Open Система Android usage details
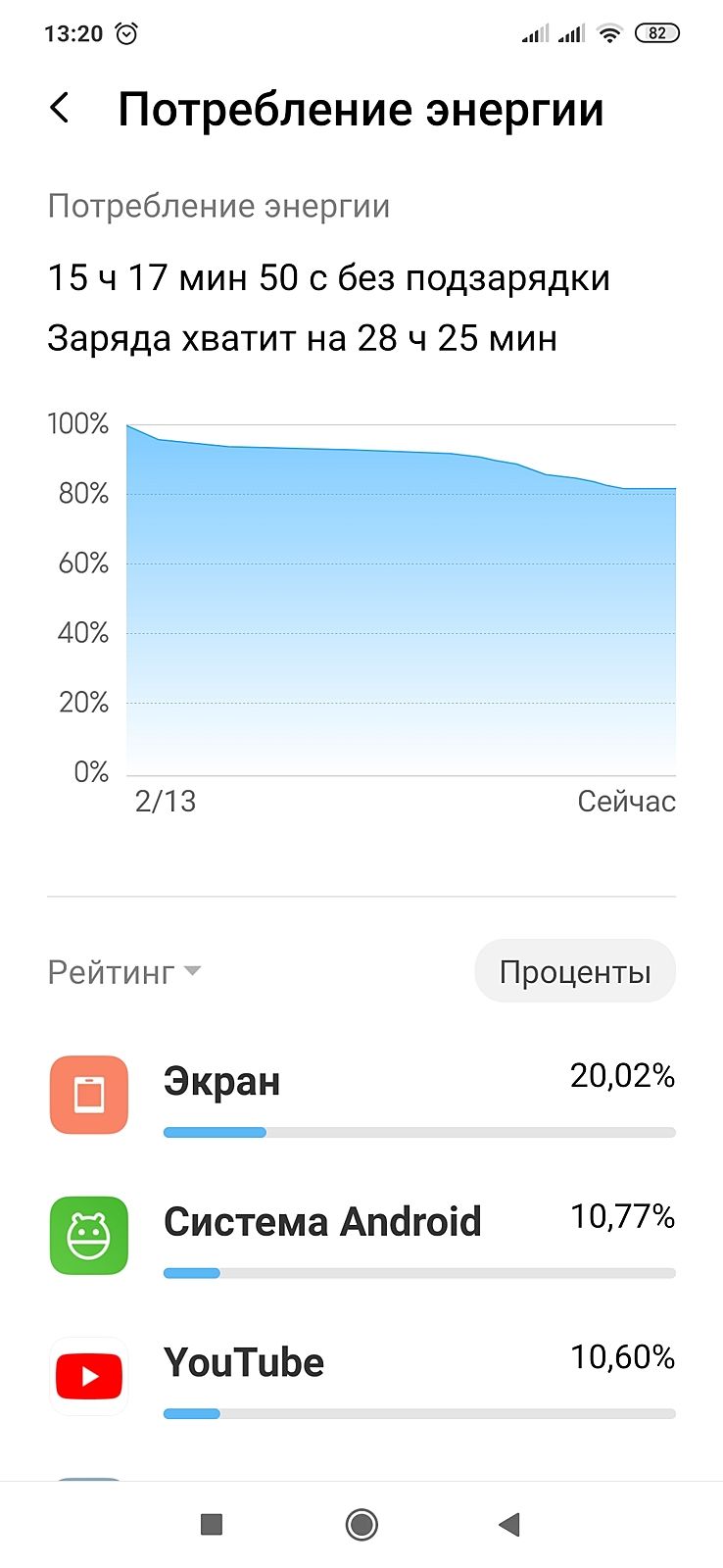723x1568 pixels. pyautogui.click(x=361, y=1235)
